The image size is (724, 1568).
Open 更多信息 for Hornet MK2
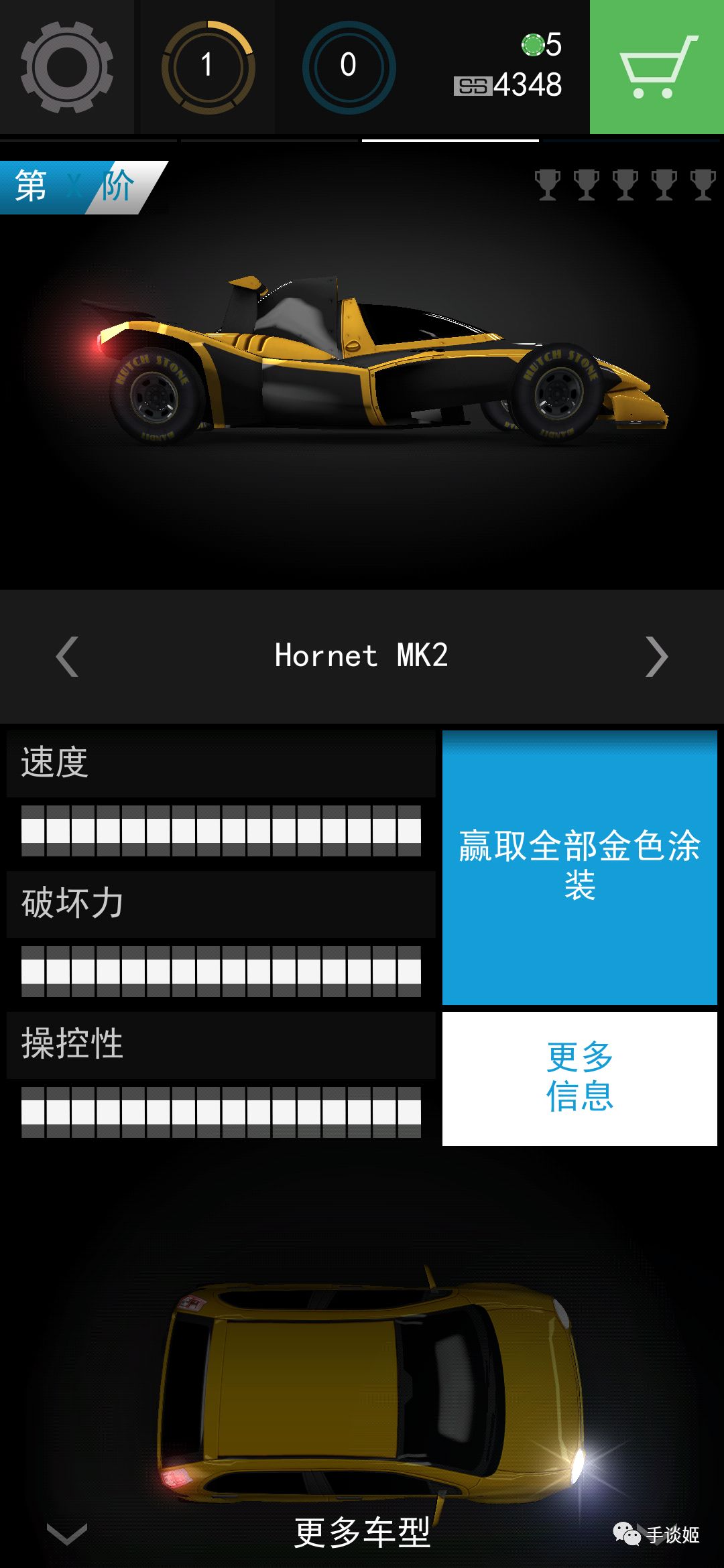point(580,1078)
